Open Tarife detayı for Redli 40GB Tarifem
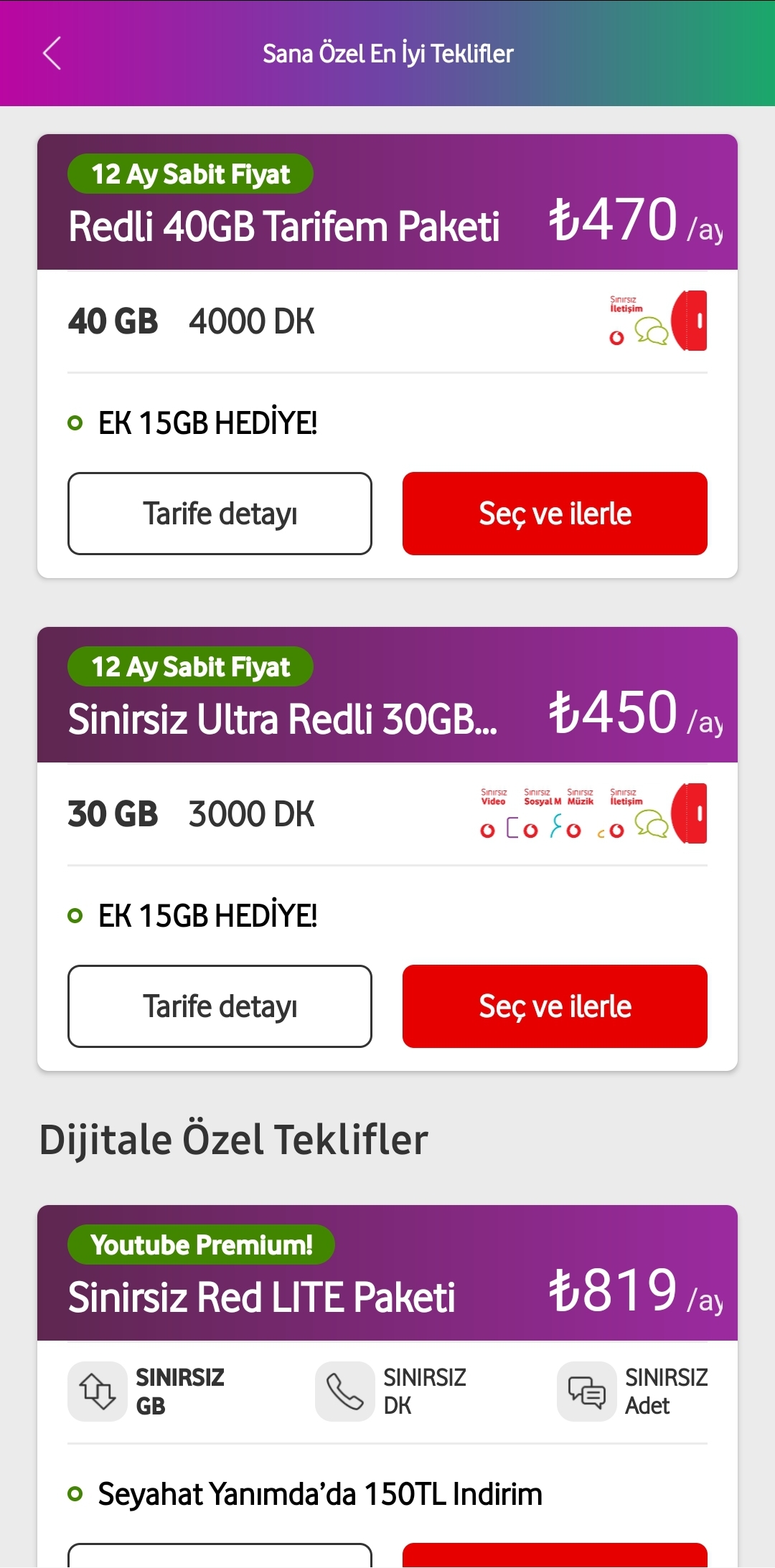Screen dimensions: 775x1568 tap(220, 514)
